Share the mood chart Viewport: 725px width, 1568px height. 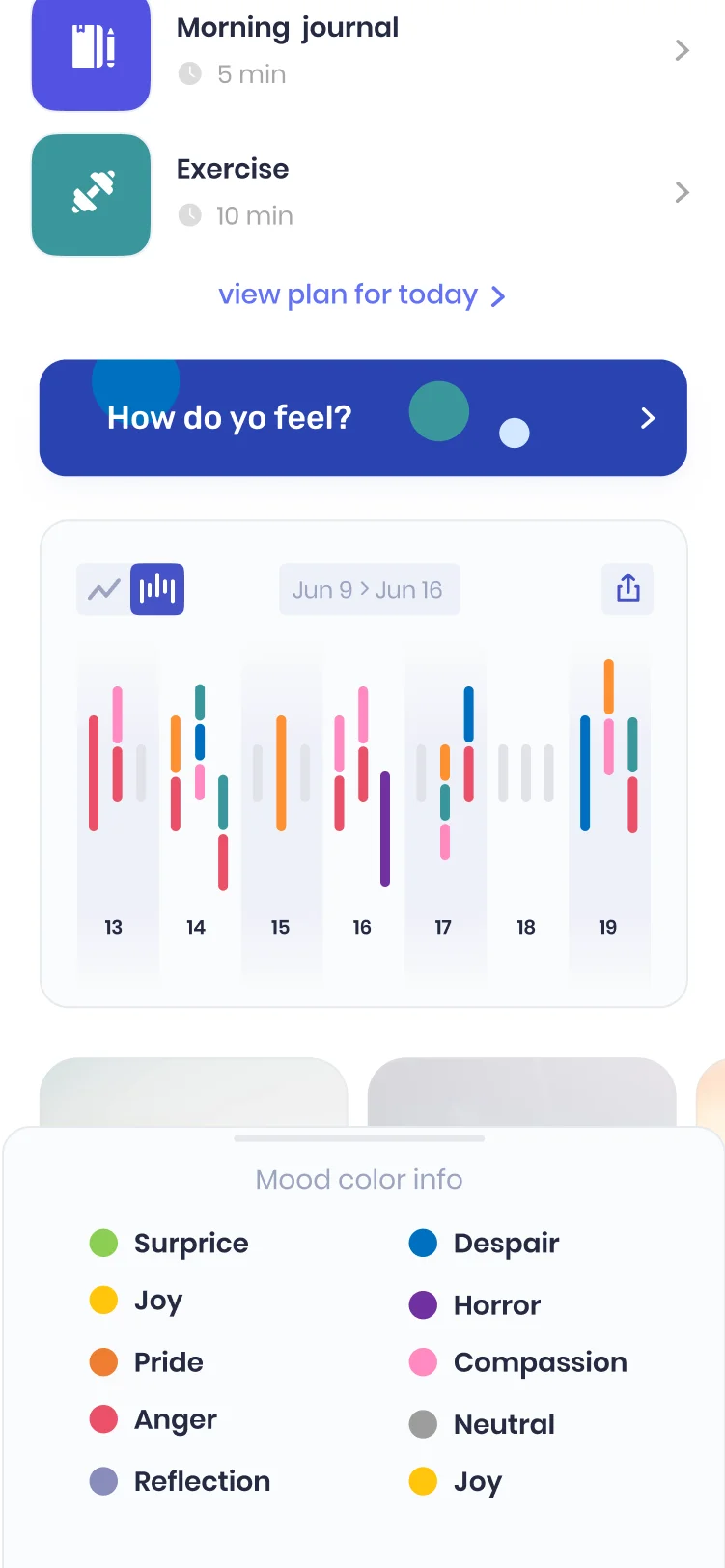(x=627, y=589)
